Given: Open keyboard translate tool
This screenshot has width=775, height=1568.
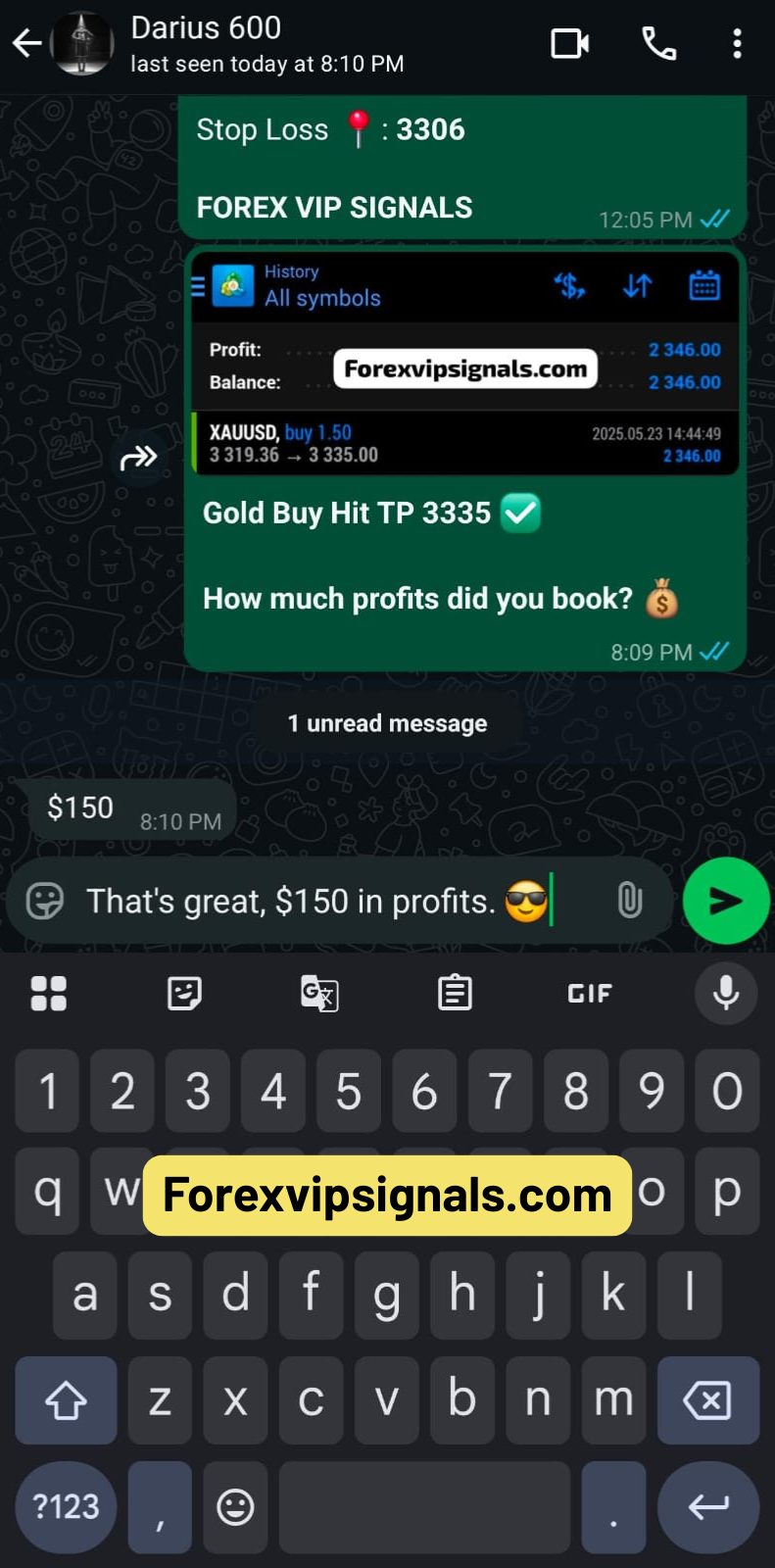Looking at the screenshot, I should coord(319,993).
